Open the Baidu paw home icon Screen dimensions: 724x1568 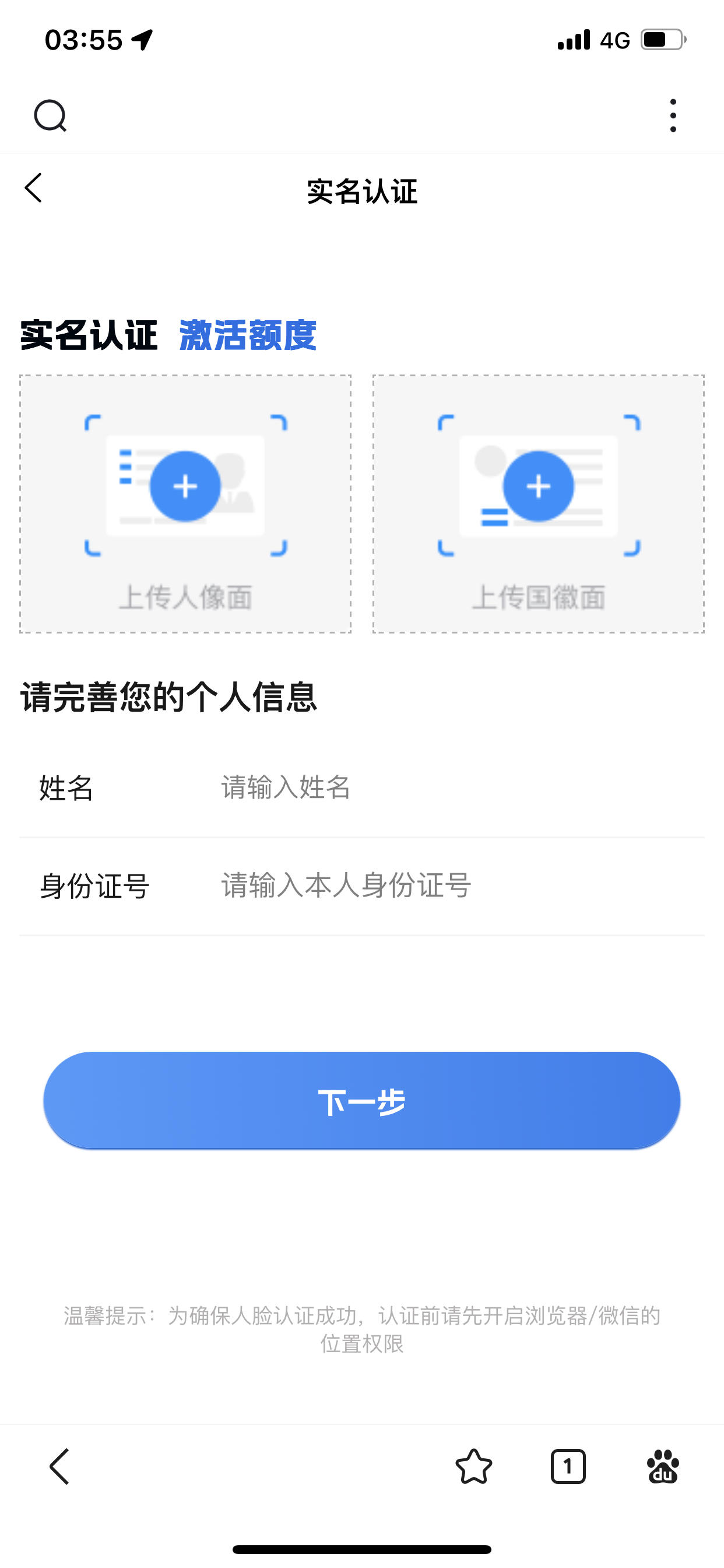pyautogui.click(x=663, y=1467)
